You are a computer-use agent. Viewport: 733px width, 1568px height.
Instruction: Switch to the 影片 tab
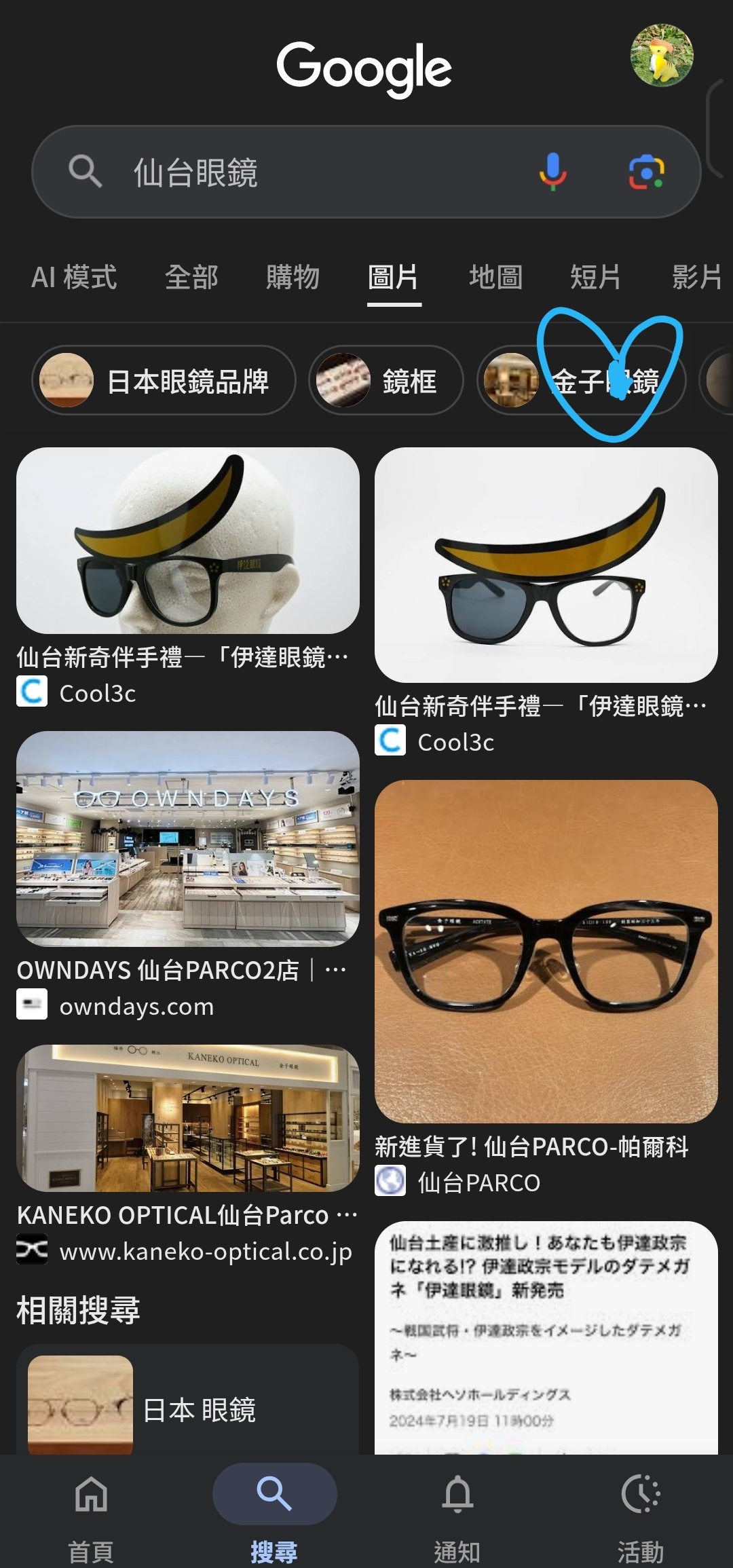(x=696, y=278)
